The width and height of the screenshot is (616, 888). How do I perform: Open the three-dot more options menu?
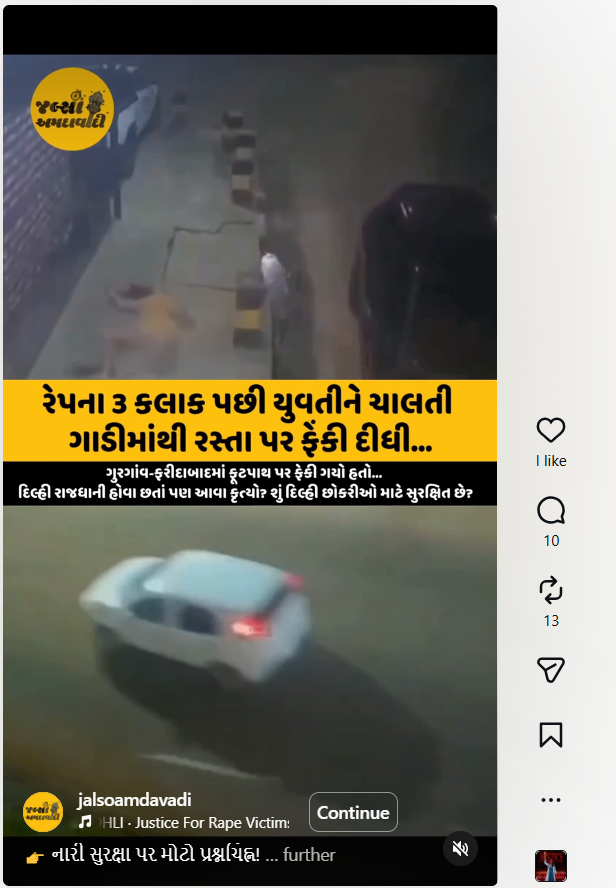click(551, 800)
